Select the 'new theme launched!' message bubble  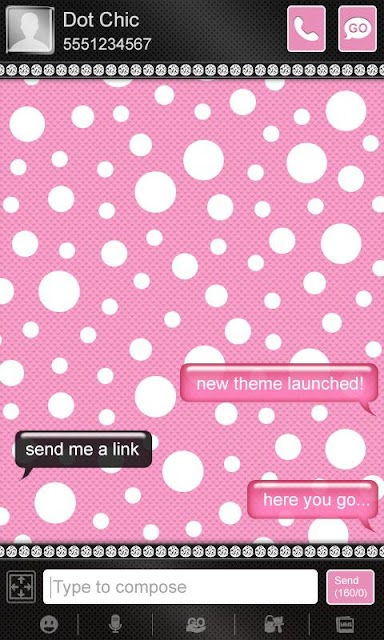(279, 384)
